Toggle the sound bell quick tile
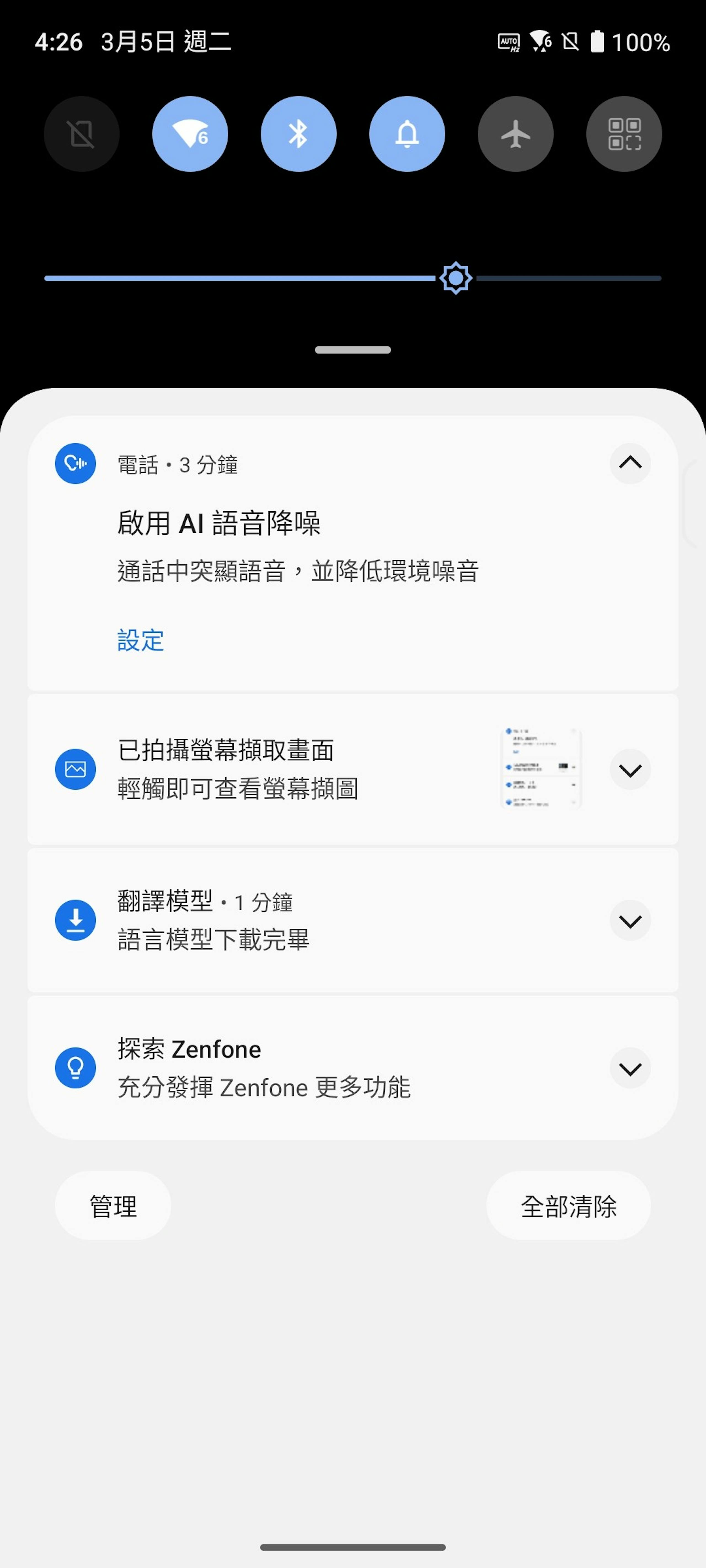Image resolution: width=706 pixels, height=1568 pixels. click(x=407, y=134)
